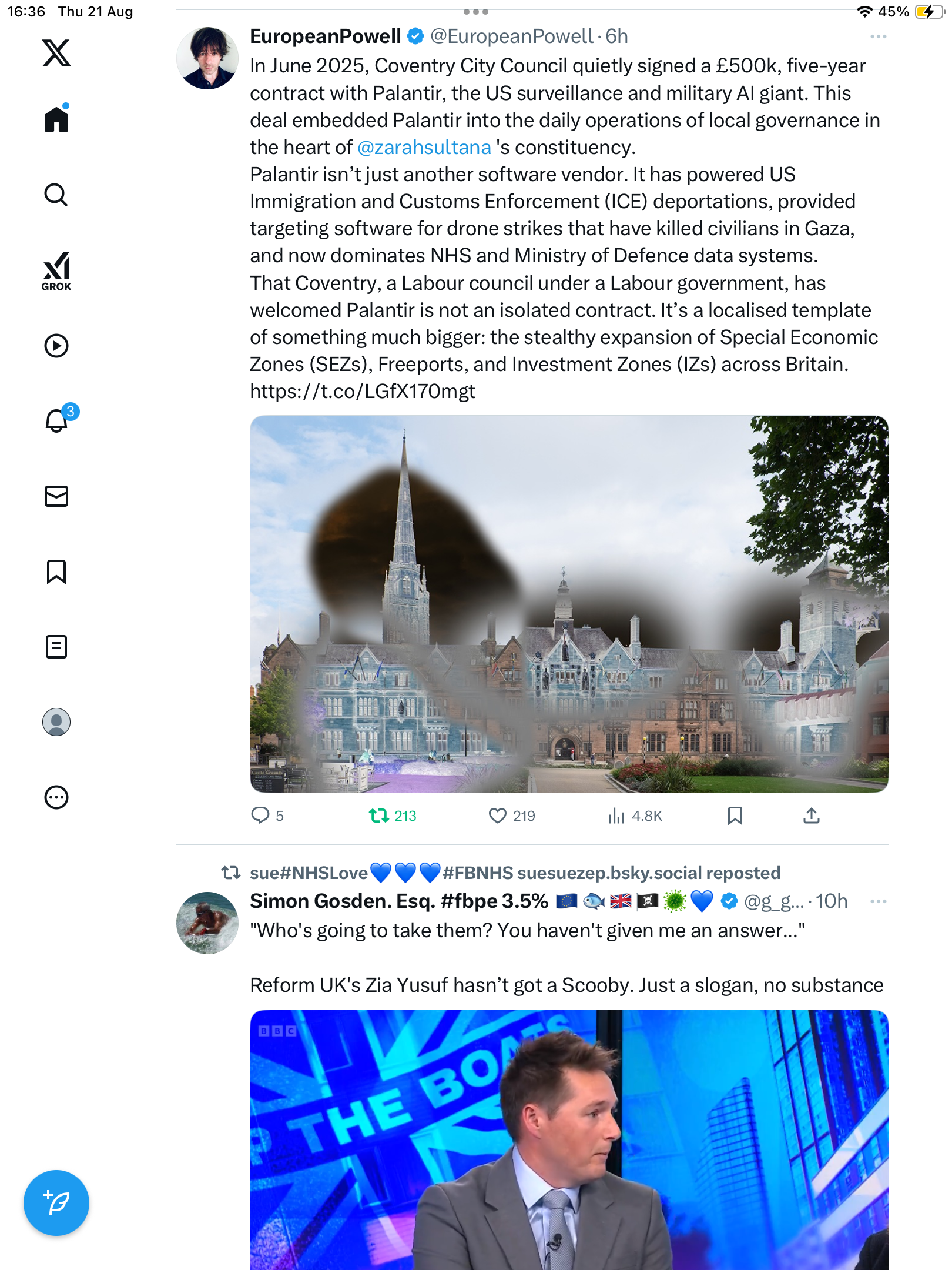This screenshot has height=1270, width=952.
Task: Bookmark EuropeanPowell's post
Action: coord(735,816)
